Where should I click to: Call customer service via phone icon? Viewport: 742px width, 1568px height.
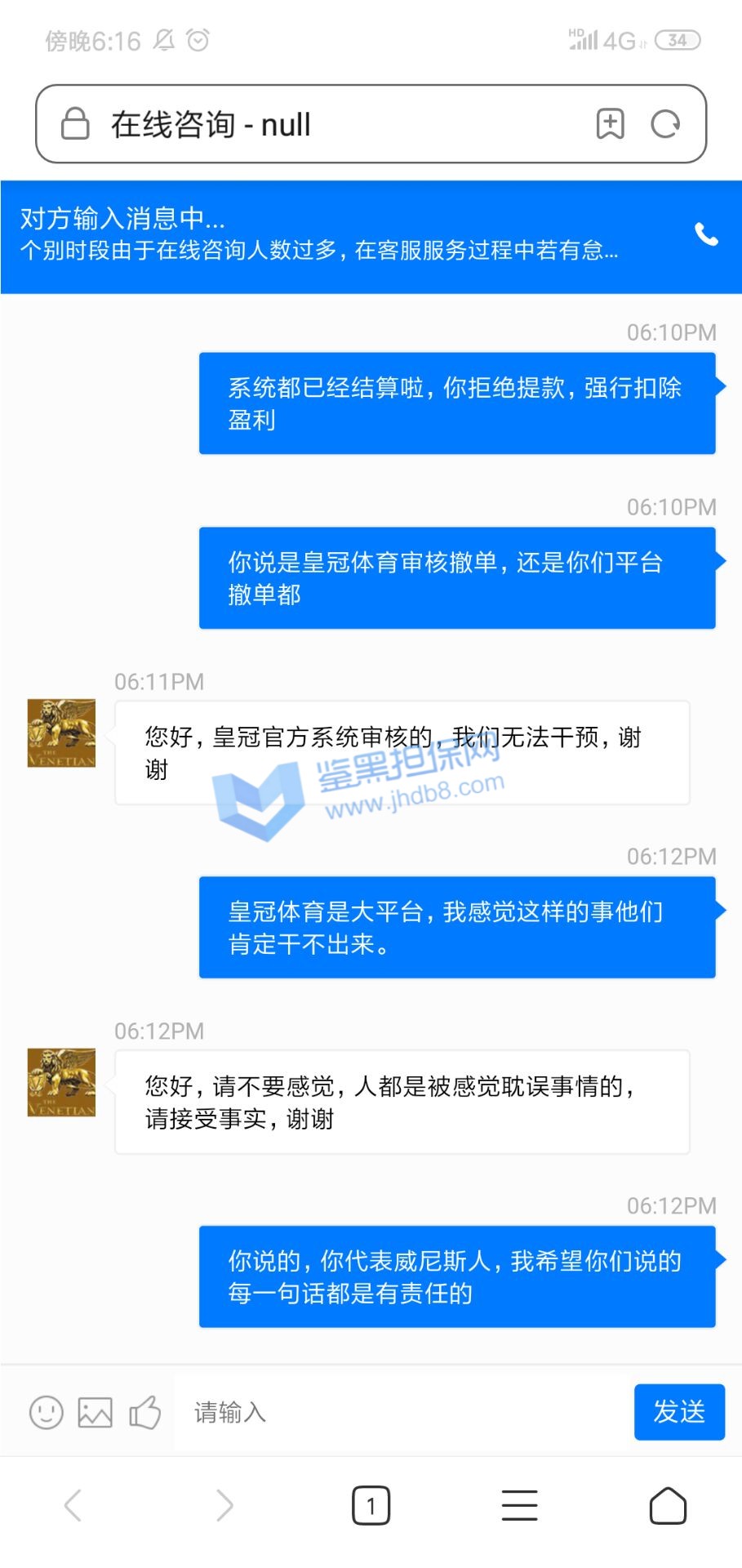click(x=706, y=235)
